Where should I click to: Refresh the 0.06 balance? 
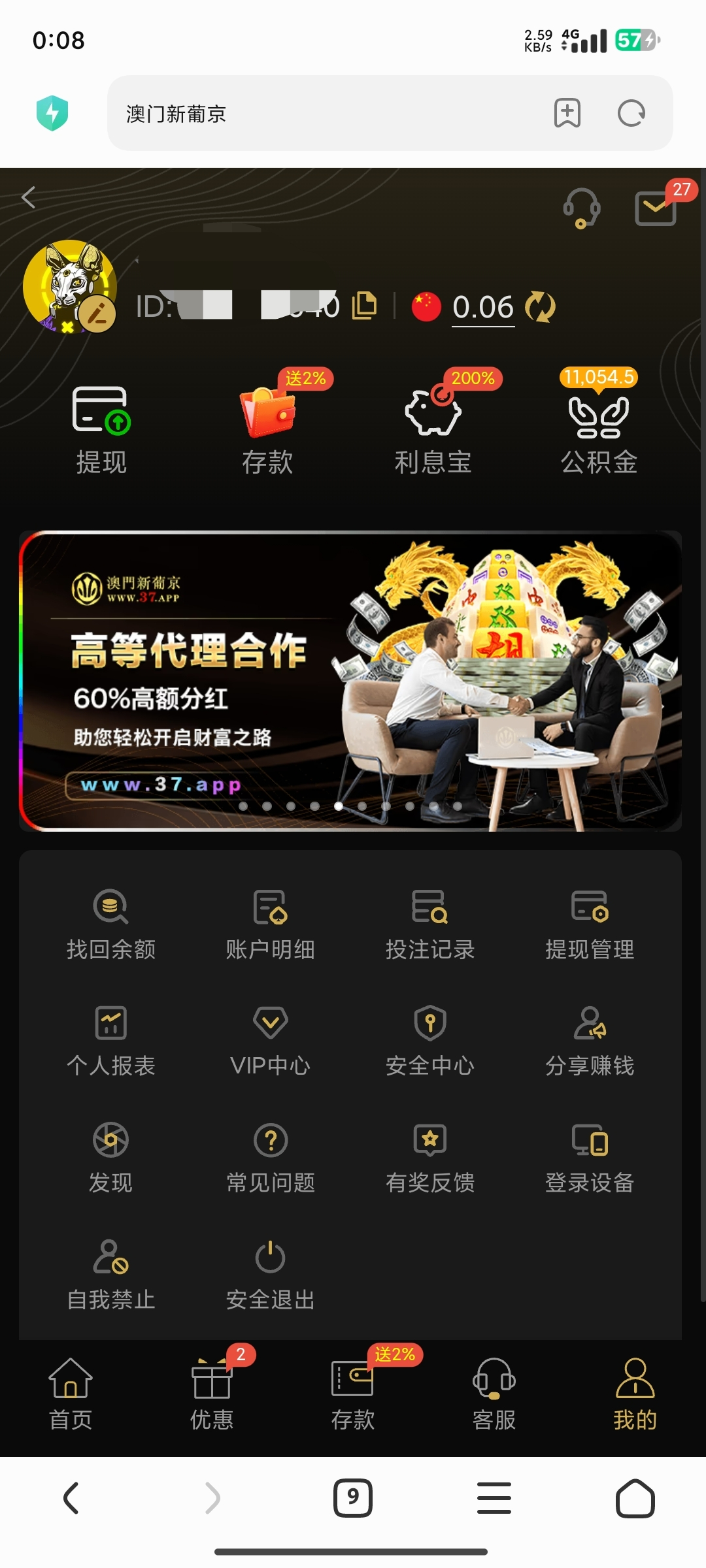[x=540, y=306]
